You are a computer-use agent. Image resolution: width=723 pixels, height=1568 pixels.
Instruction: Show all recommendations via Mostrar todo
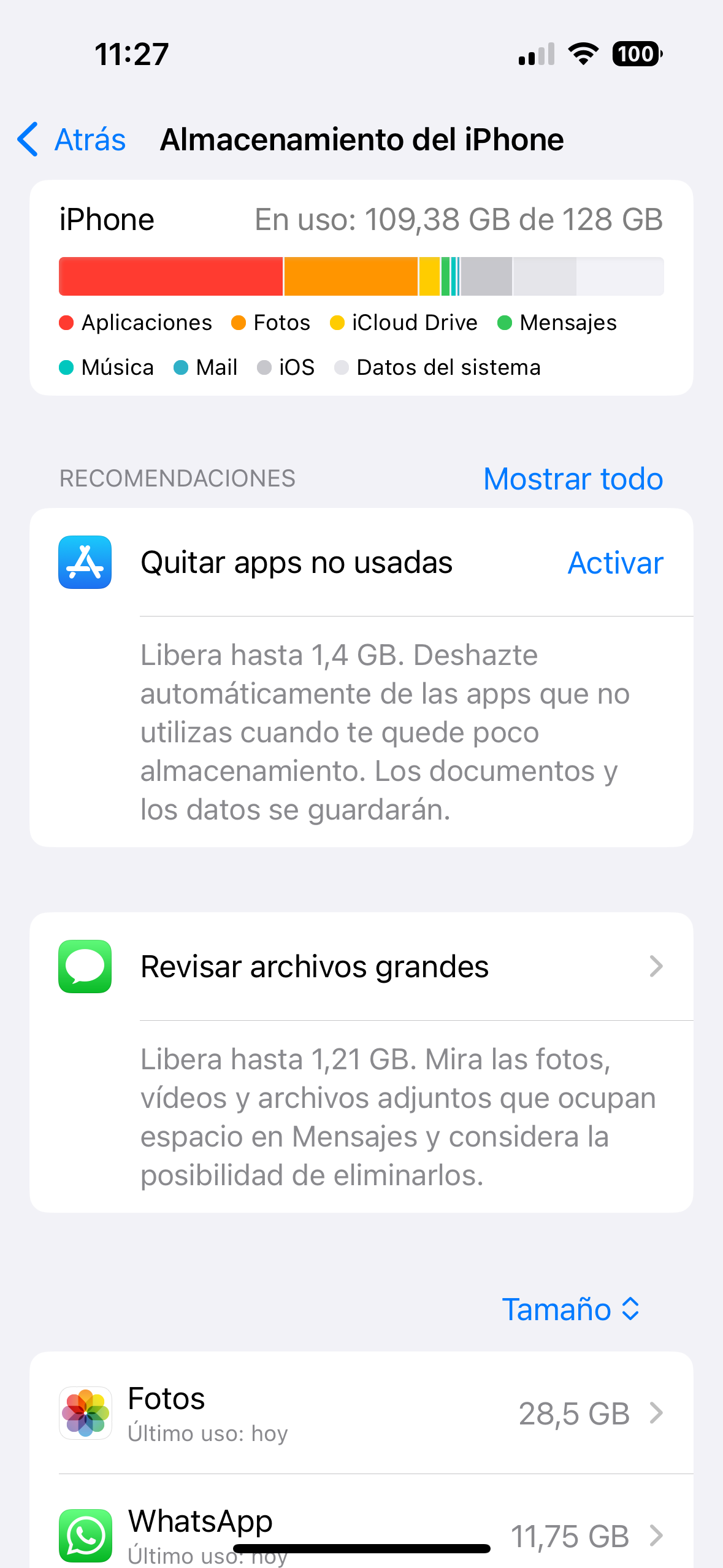pyautogui.click(x=573, y=478)
